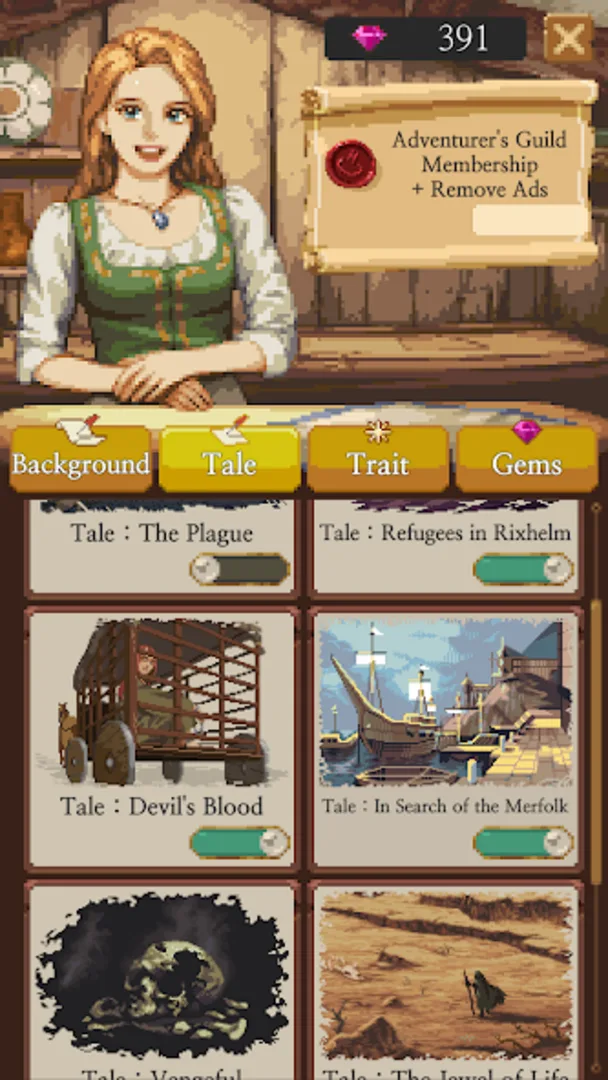Open The Jewel of Life tale card
This screenshot has height=1080, width=608.
(446, 975)
